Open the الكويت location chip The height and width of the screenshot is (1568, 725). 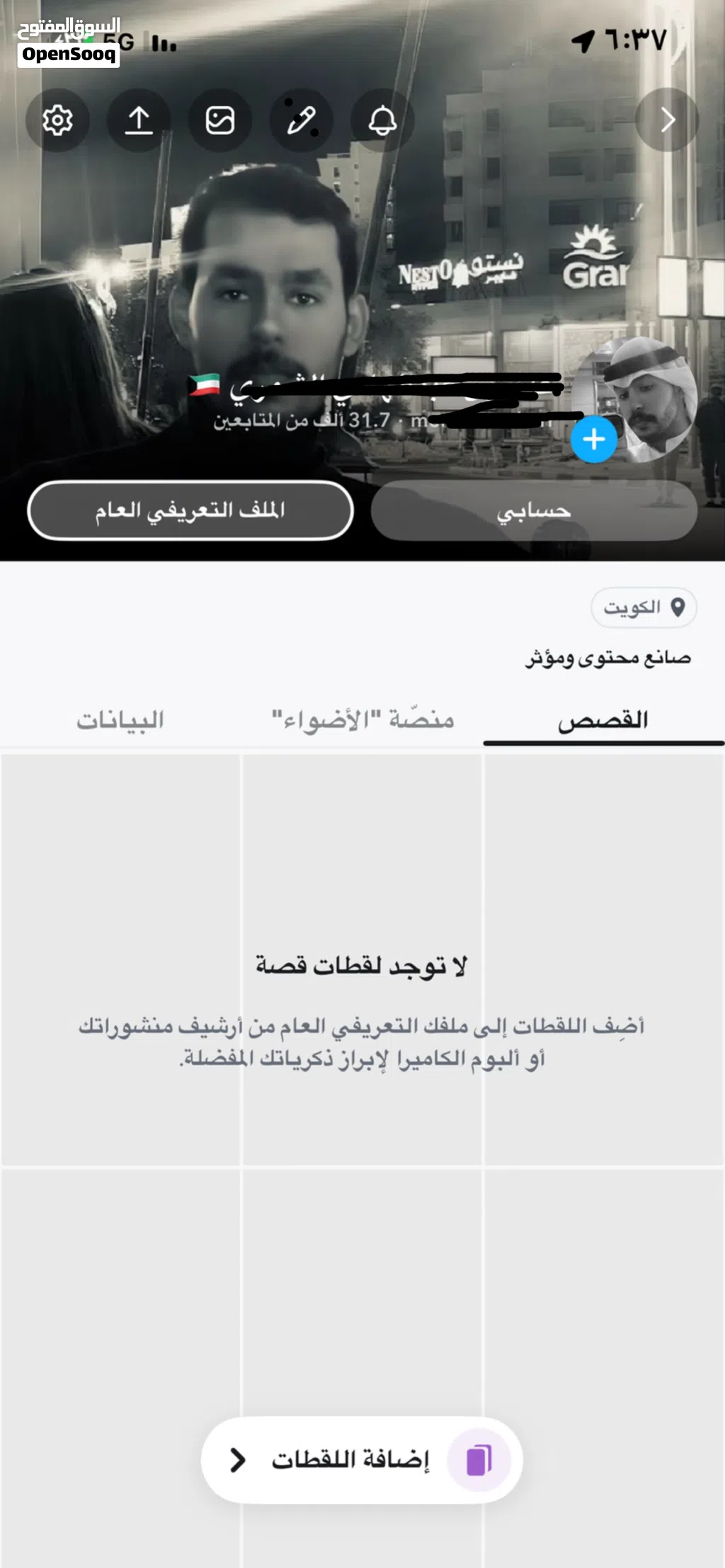644,607
